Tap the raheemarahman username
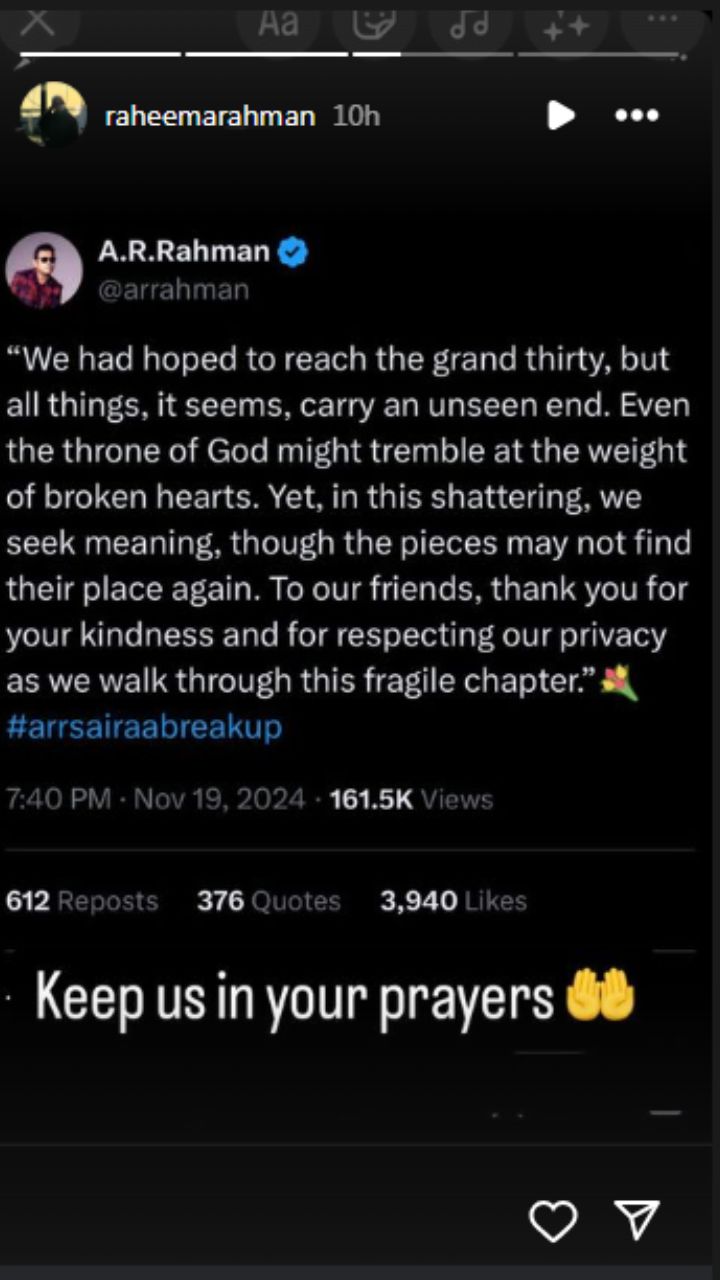The image size is (720, 1280). point(209,116)
